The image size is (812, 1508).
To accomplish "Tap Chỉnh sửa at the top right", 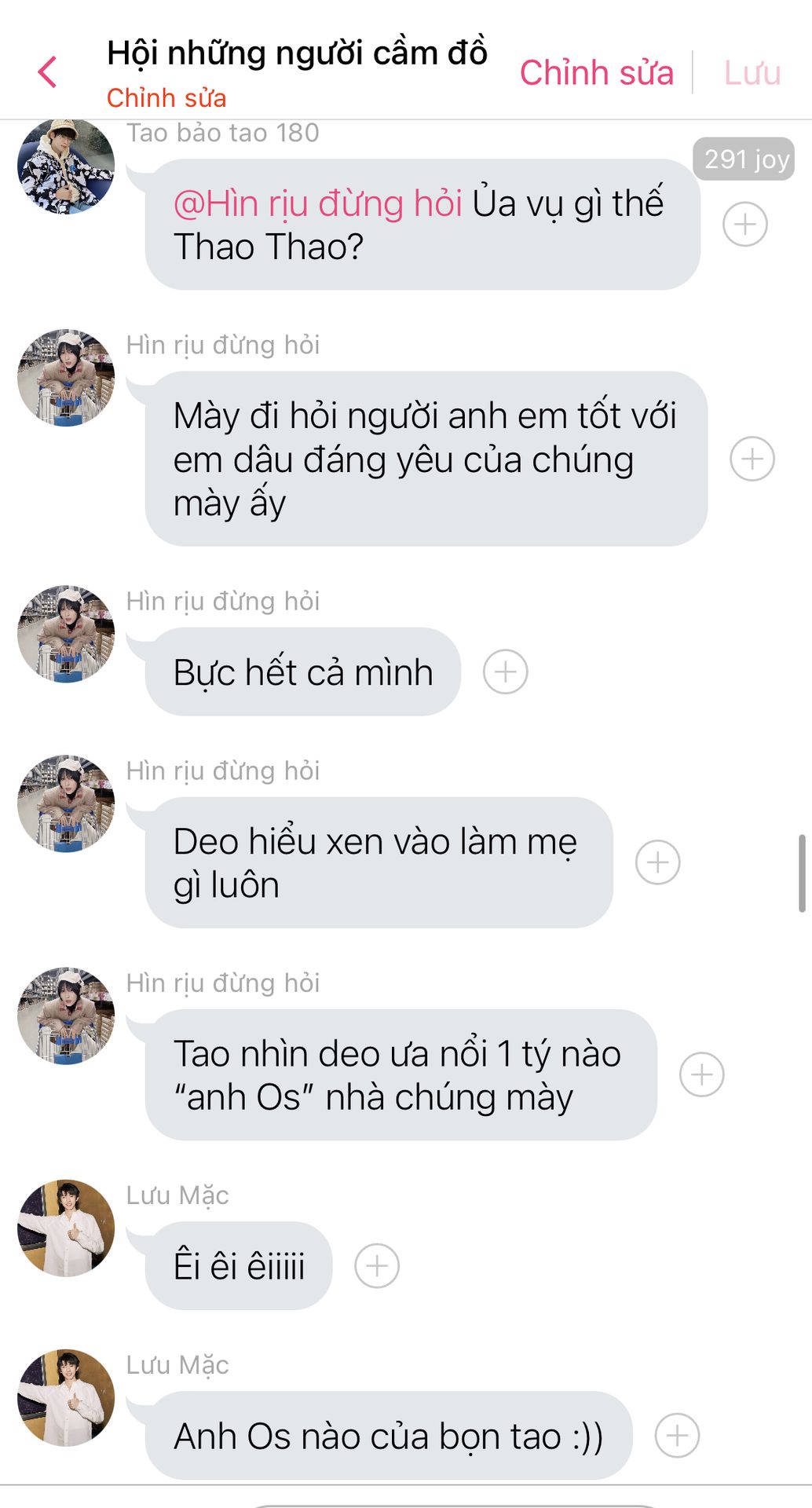I will [596, 73].
